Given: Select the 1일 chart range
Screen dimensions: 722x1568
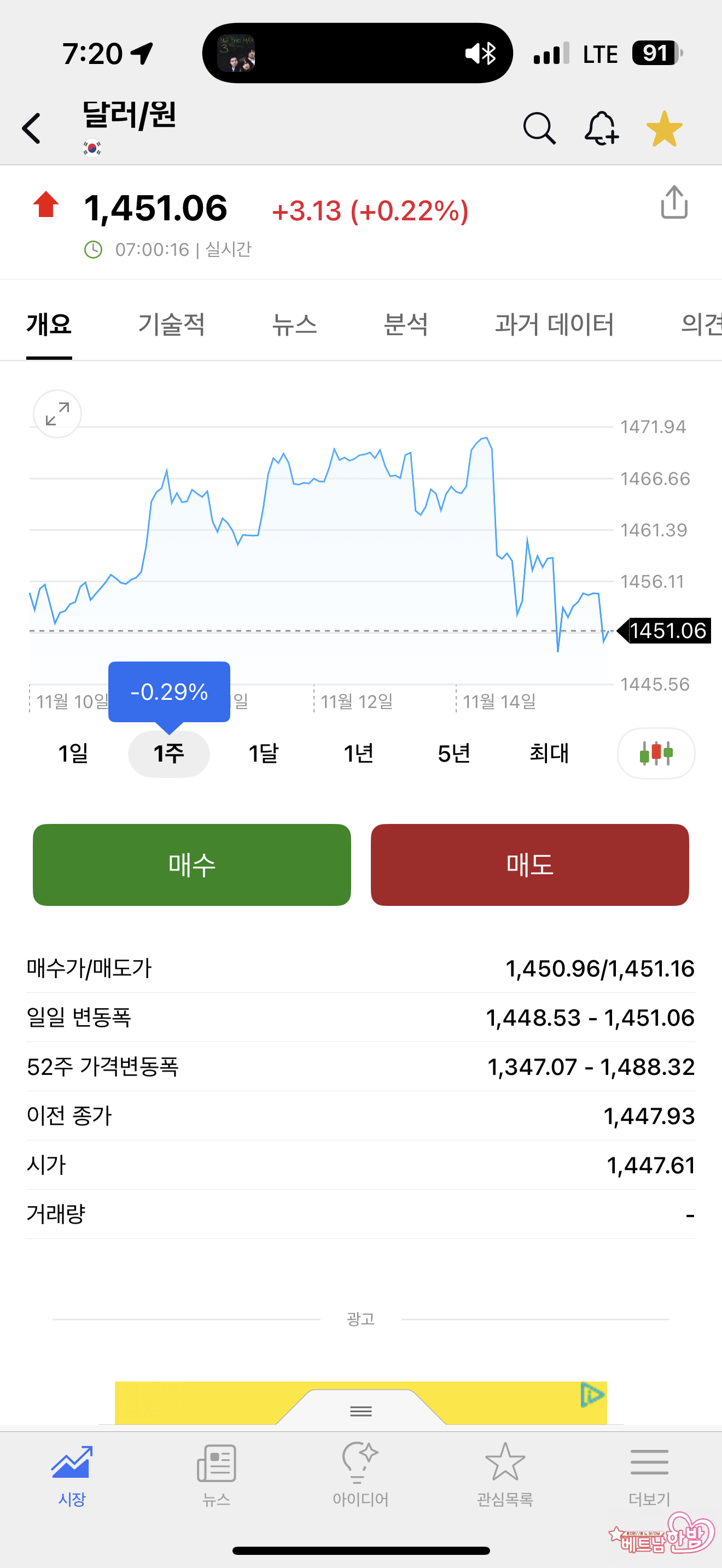Looking at the screenshot, I should (73, 753).
